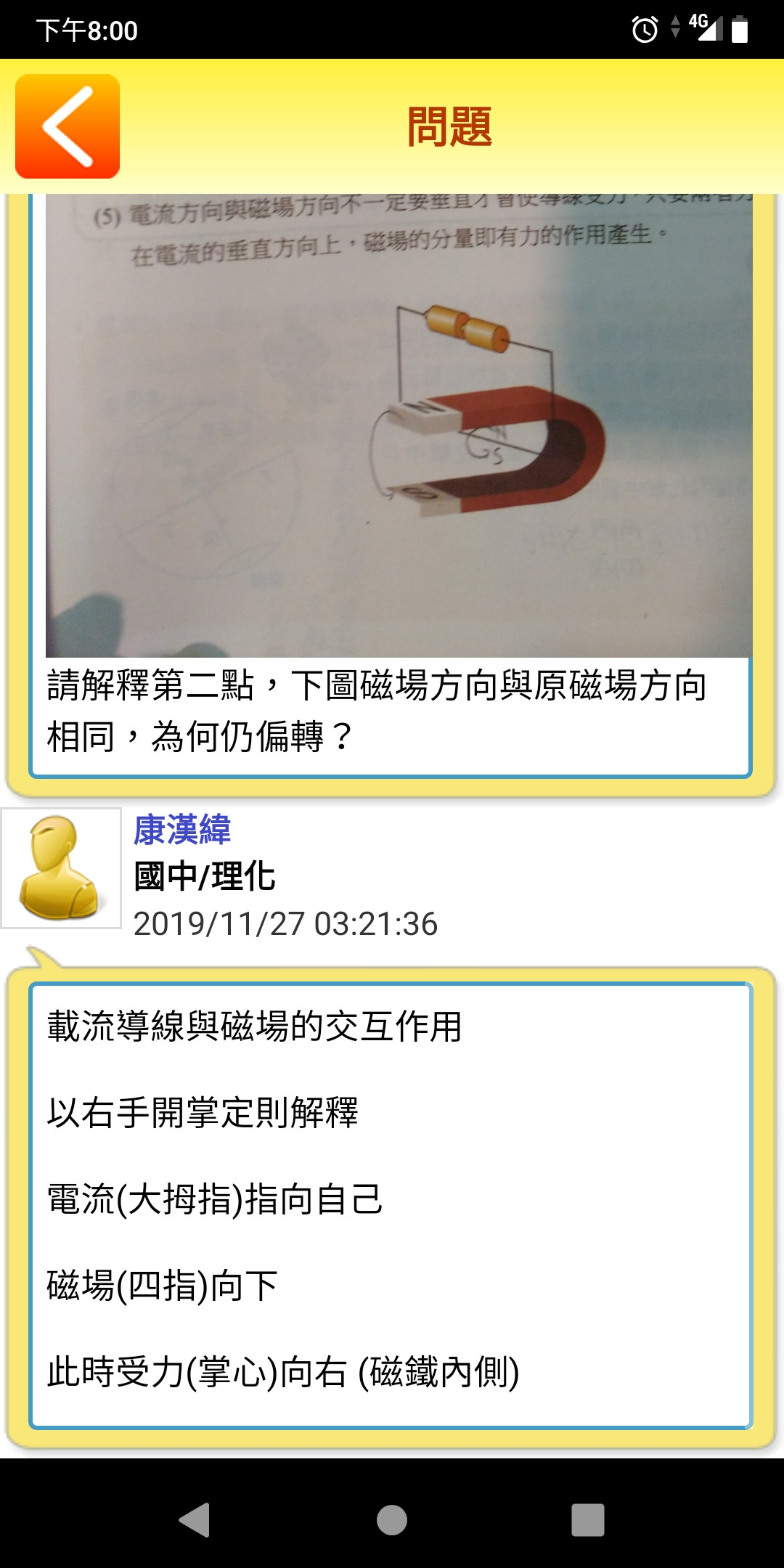This screenshot has width=784, height=1568.
Task: Go to the home screen
Action: [392, 1519]
